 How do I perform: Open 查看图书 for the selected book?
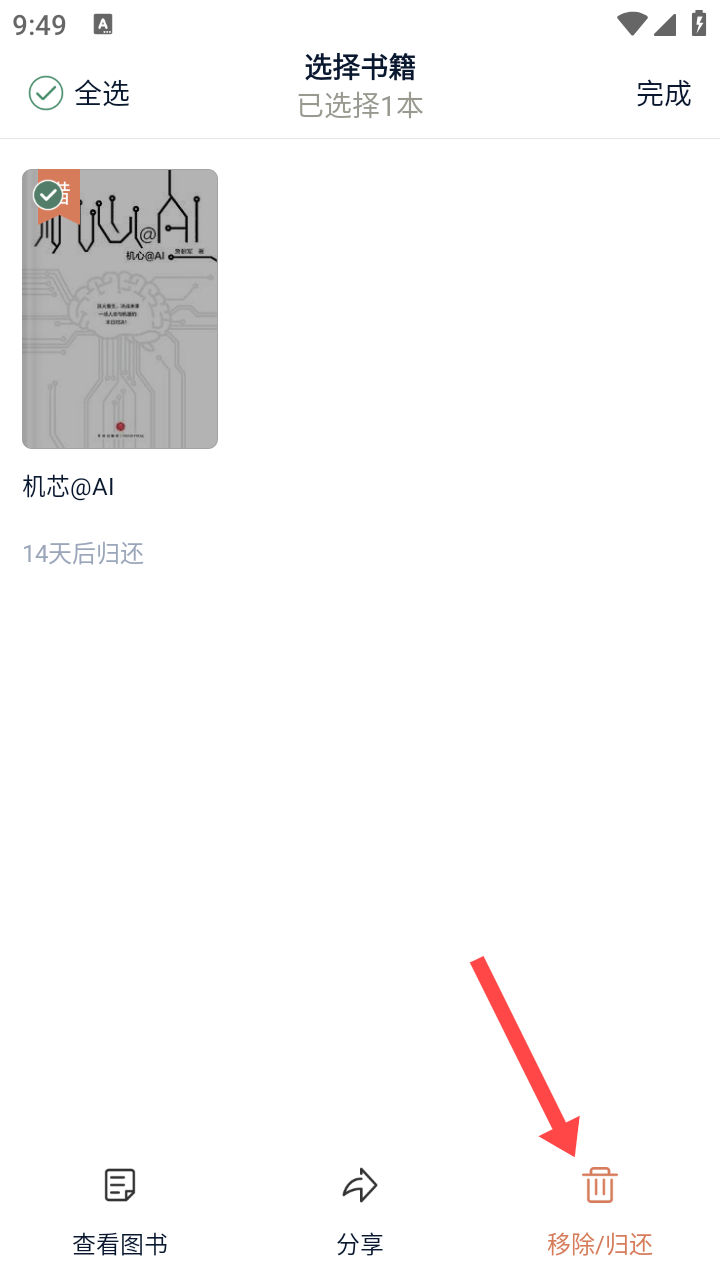[x=120, y=1212]
